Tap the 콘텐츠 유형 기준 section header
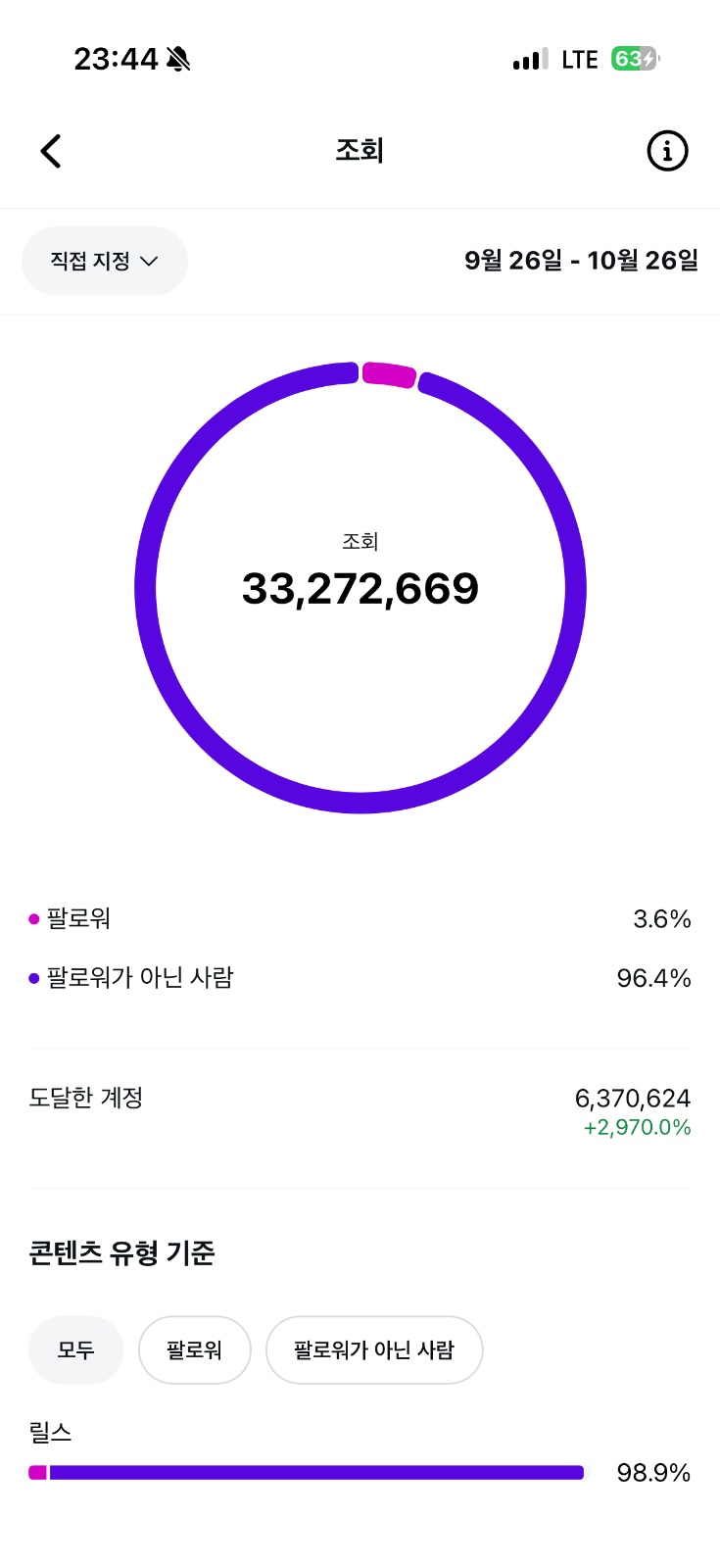 [x=123, y=1253]
